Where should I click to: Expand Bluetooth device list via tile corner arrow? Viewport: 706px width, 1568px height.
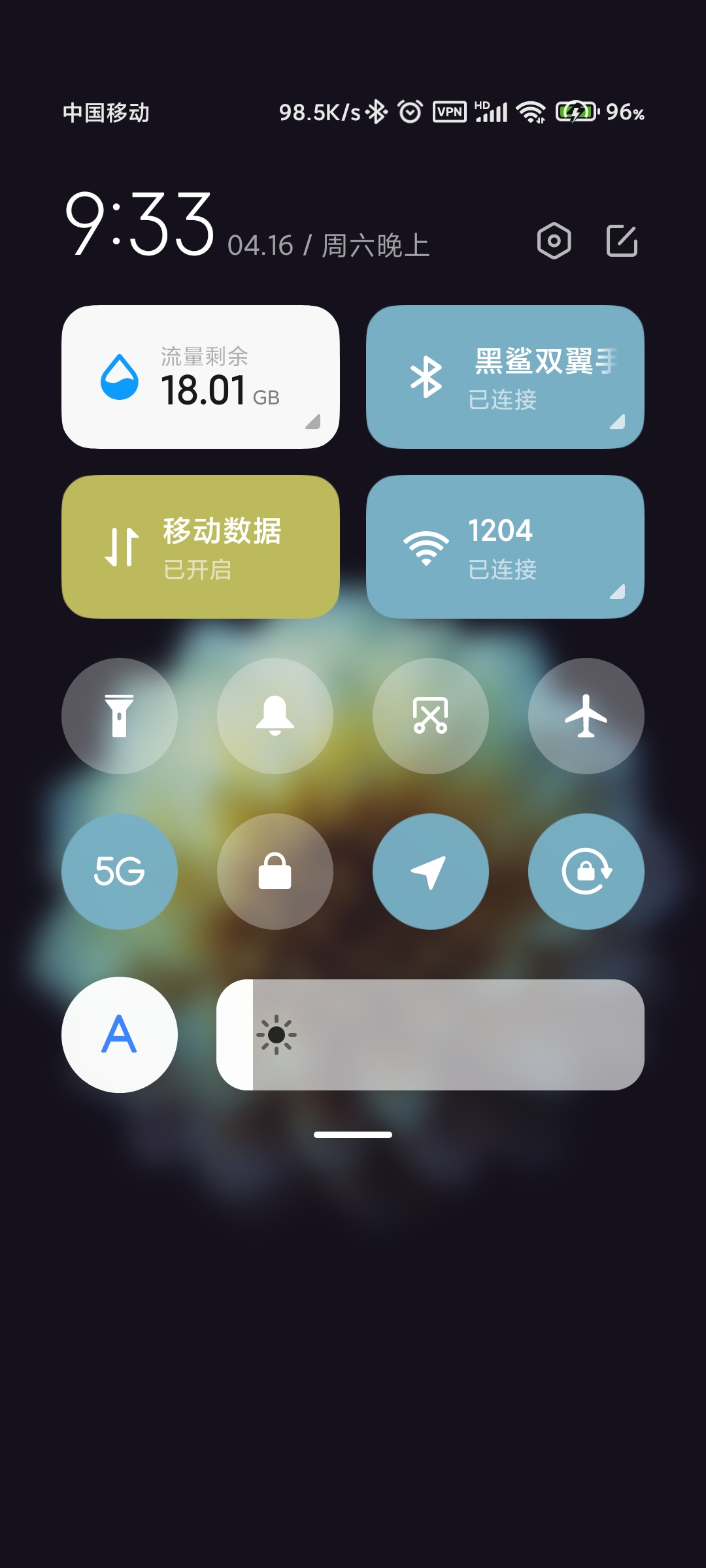pos(618,422)
